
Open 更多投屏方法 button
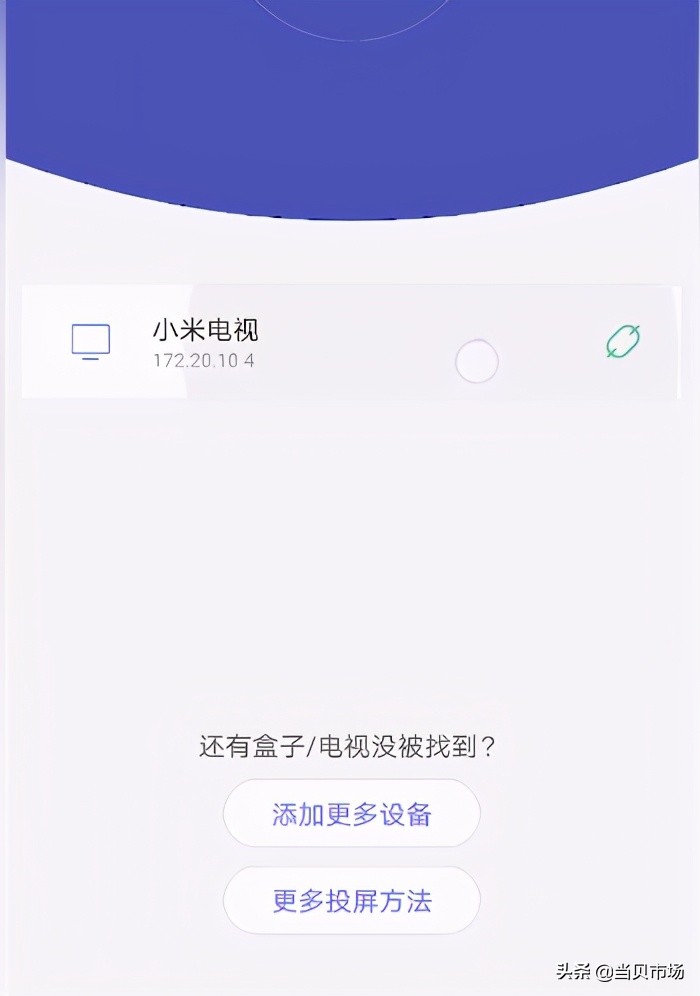pyautogui.click(x=351, y=900)
